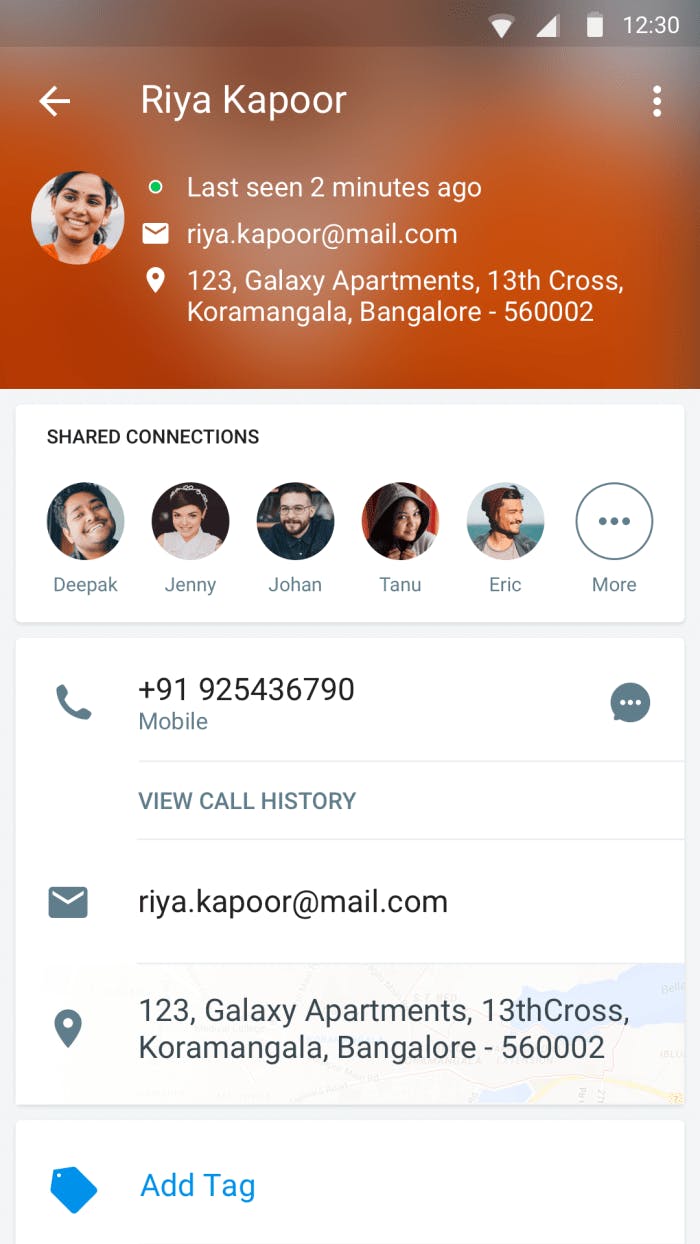Viewport: 700px width, 1244px height.
Task: View Riya Kapoor's profile photo
Action: pyautogui.click(x=77, y=218)
